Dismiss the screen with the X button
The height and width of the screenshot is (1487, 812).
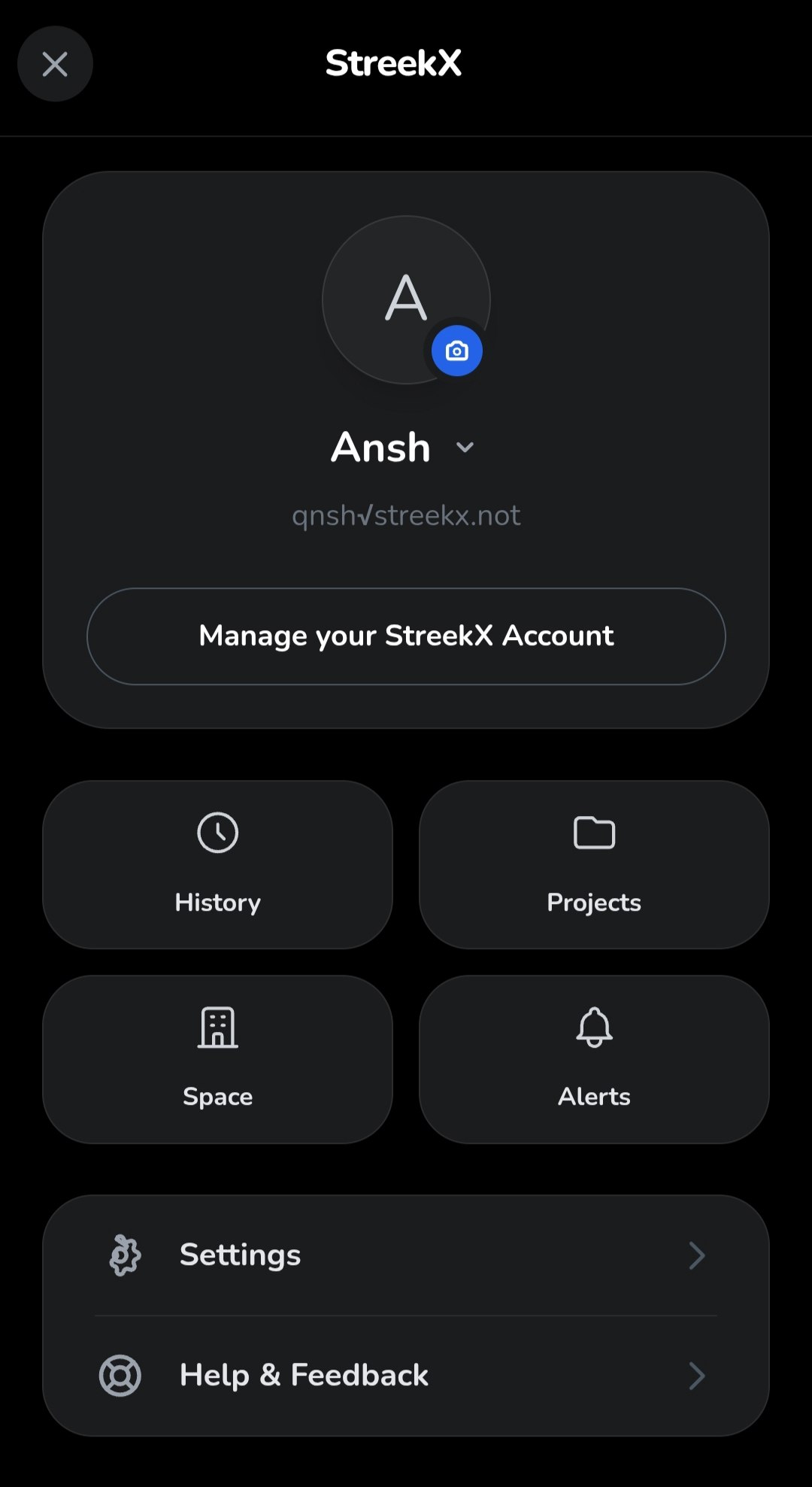(x=55, y=64)
